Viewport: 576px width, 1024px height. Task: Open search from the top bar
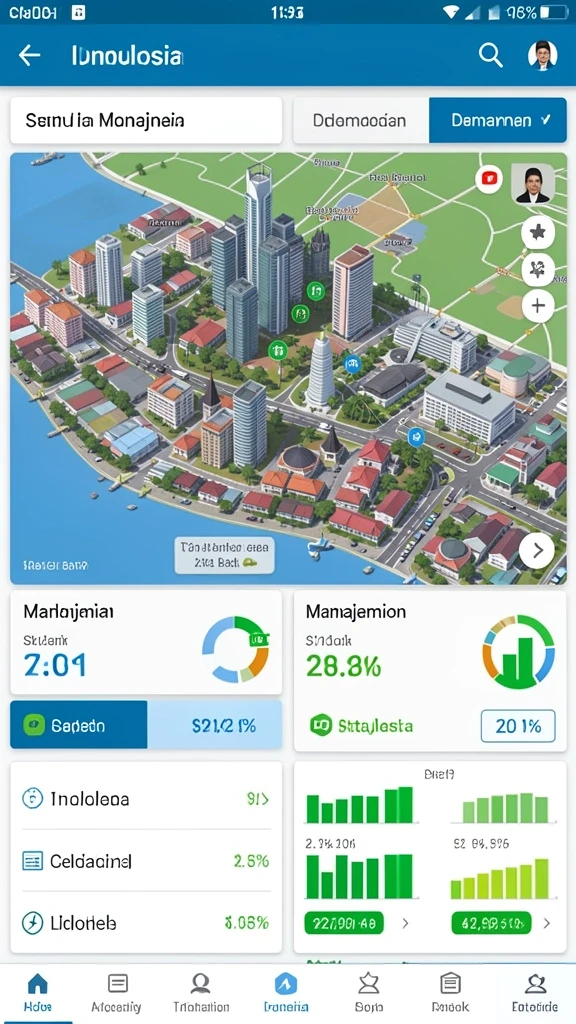[x=490, y=56]
